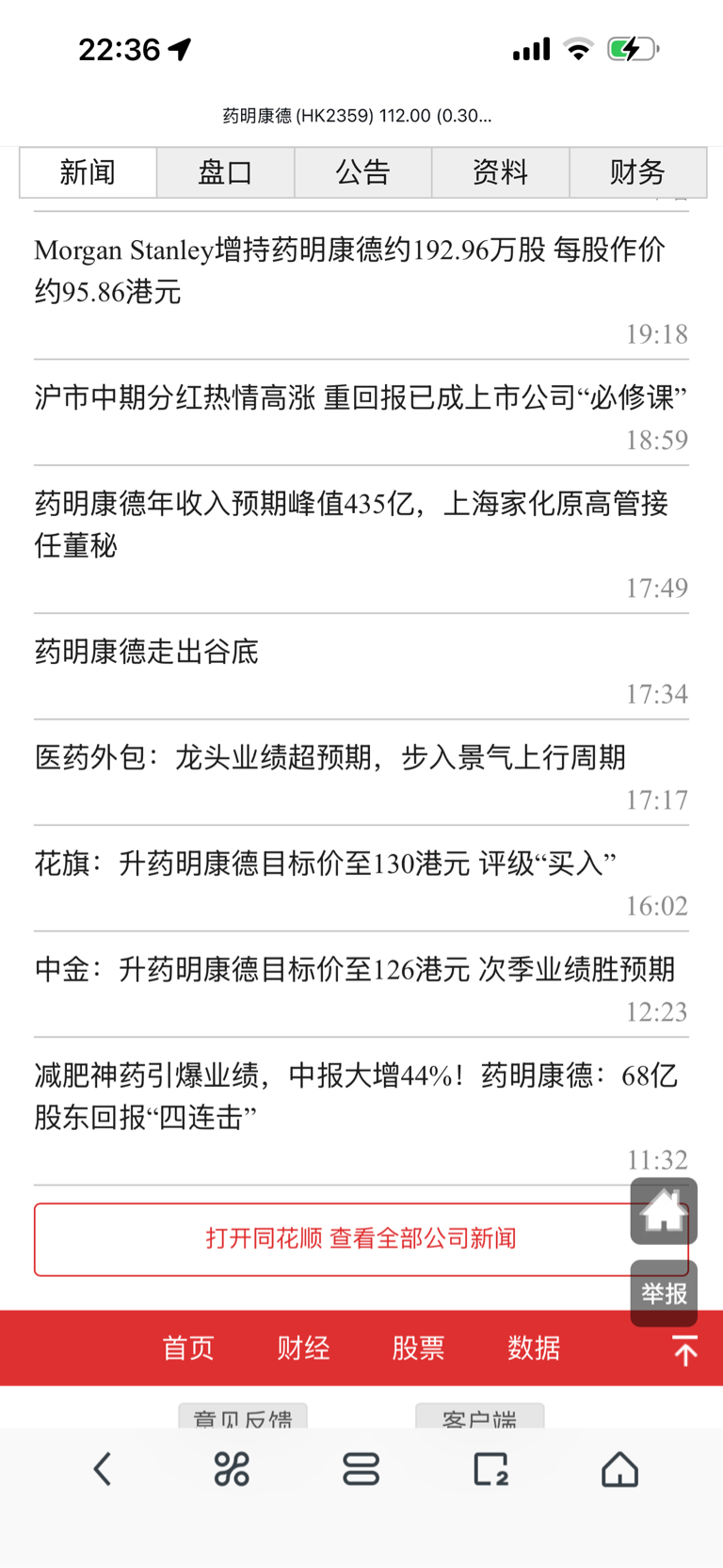Jump back to top with the arrow icon
Viewport: 723px width, 1568px height.
[x=685, y=1350]
